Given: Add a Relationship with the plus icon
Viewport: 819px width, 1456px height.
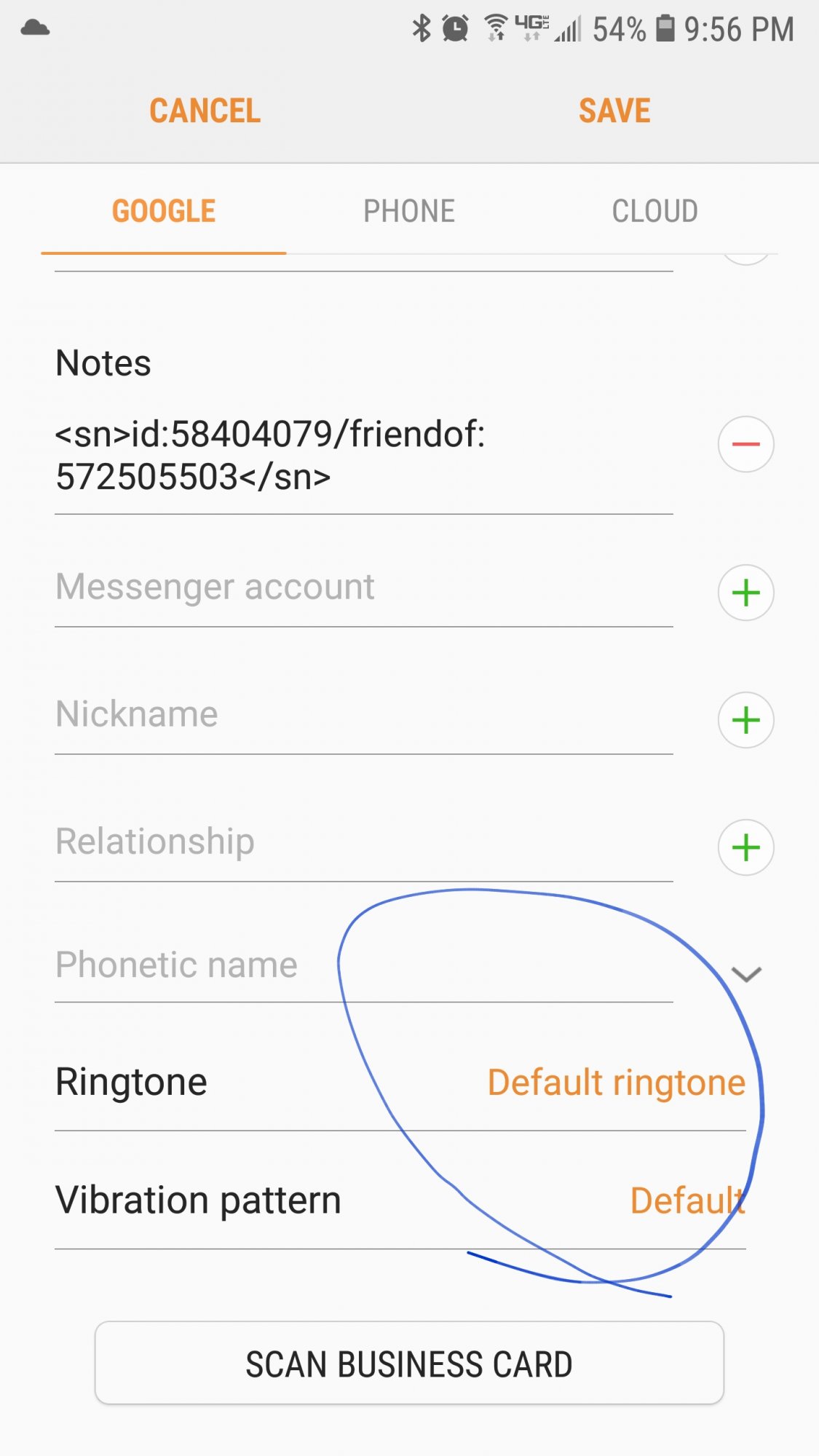Looking at the screenshot, I should point(745,847).
